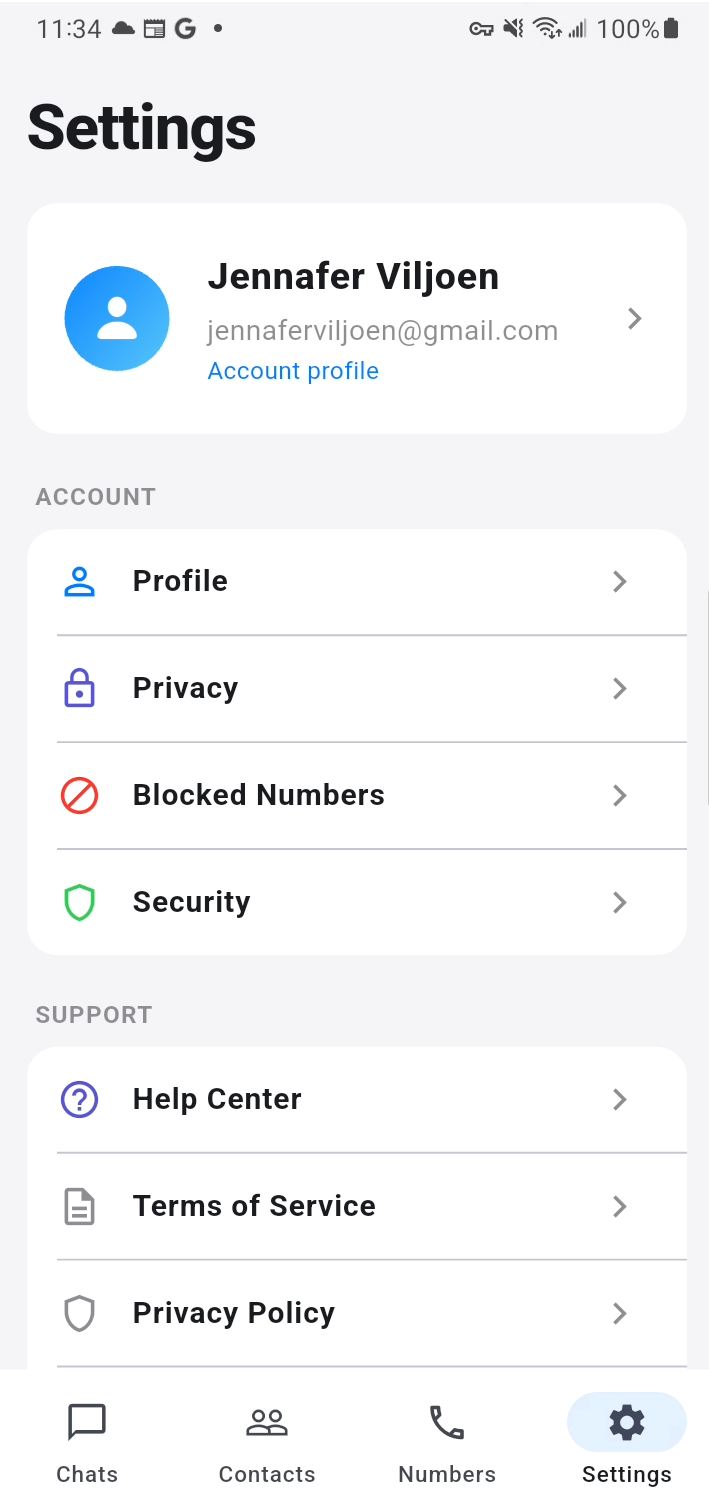The width and height of the screenshot is (709, 1508).
Task: Open the Help Center
Action: click(x=356, y=1099)
